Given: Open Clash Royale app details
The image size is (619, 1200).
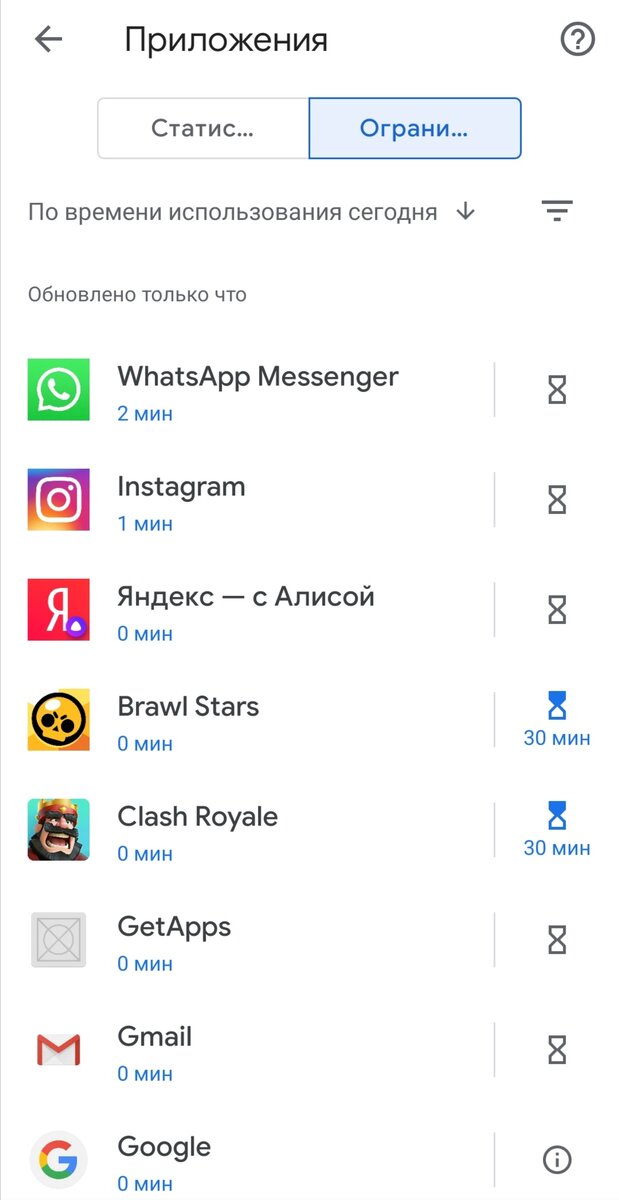Looking at the screenshot, I should (197, 830).
